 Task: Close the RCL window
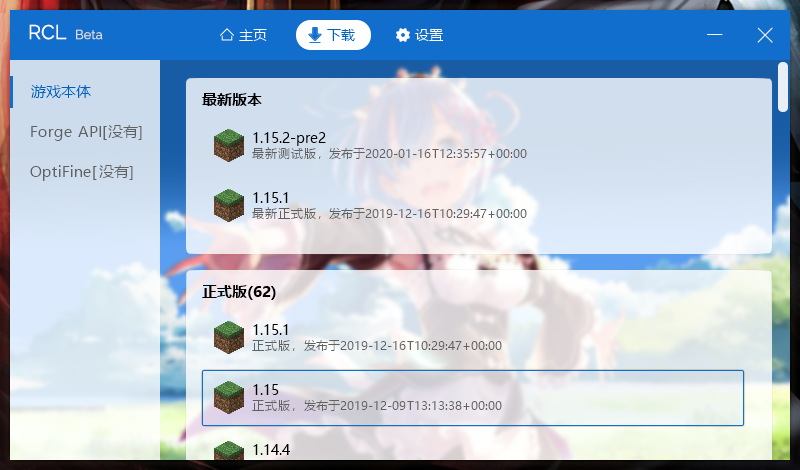765,35
